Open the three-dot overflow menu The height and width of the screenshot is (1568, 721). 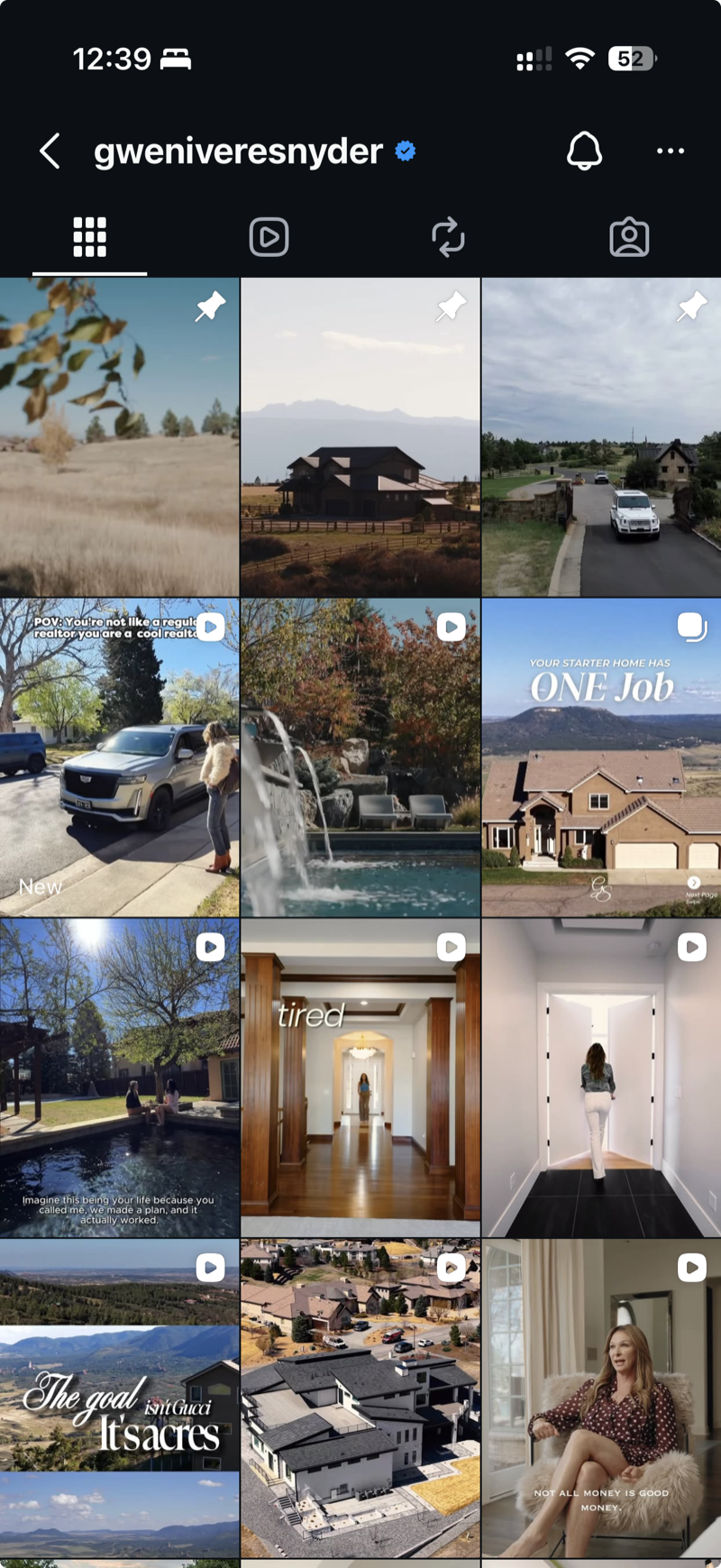pos(670,151)
